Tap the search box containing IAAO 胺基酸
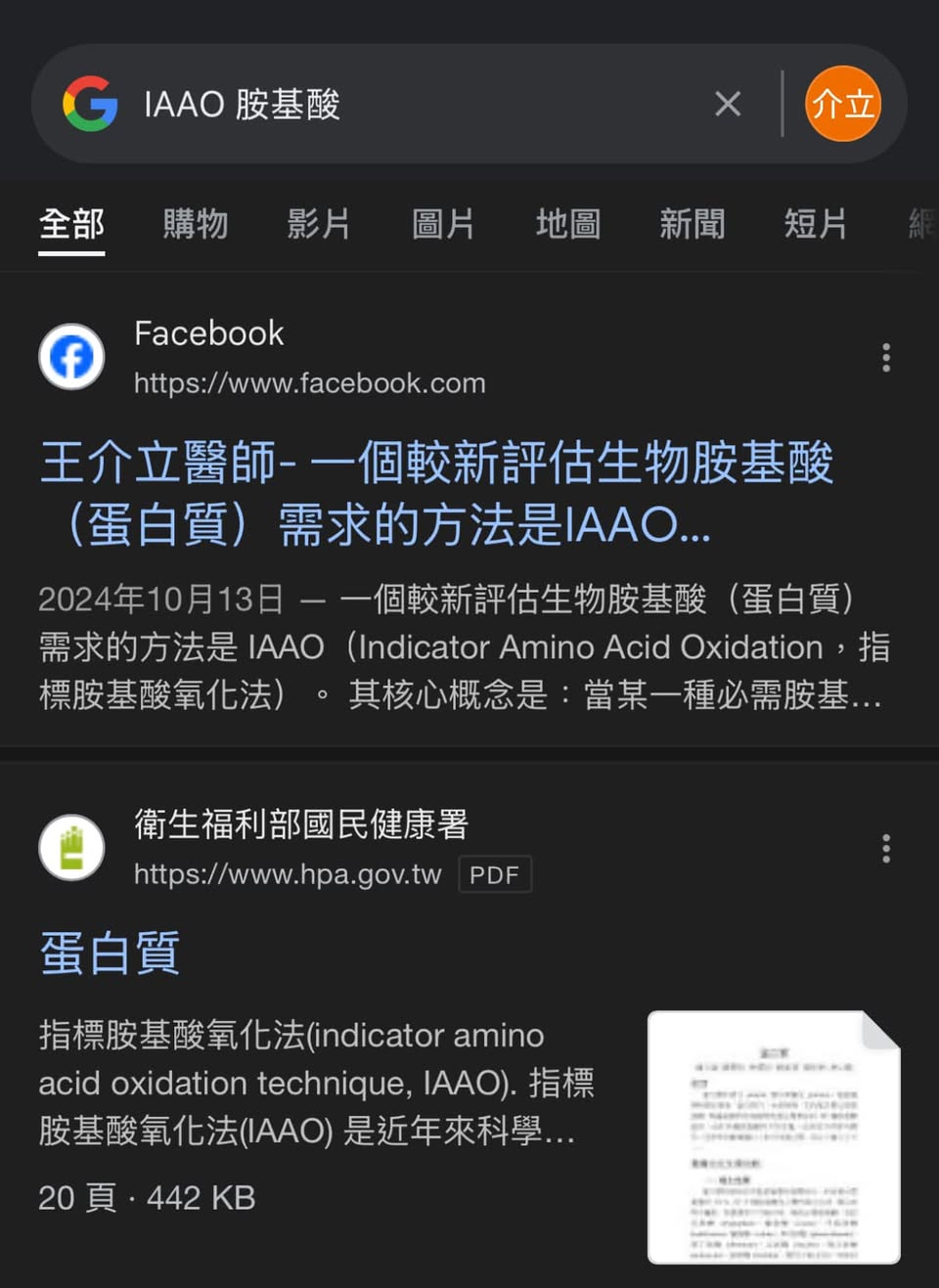The height and width of the screenshot is (1288, 939). tap(411, 104)
